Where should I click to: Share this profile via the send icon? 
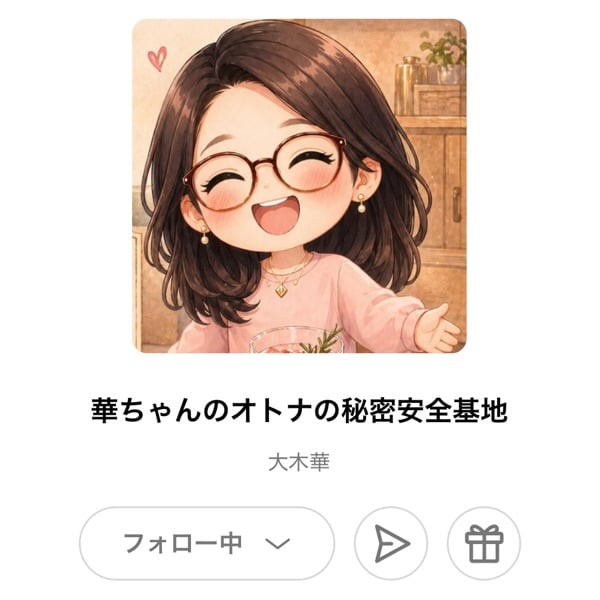pyautogui.click(x=391, y=543)
